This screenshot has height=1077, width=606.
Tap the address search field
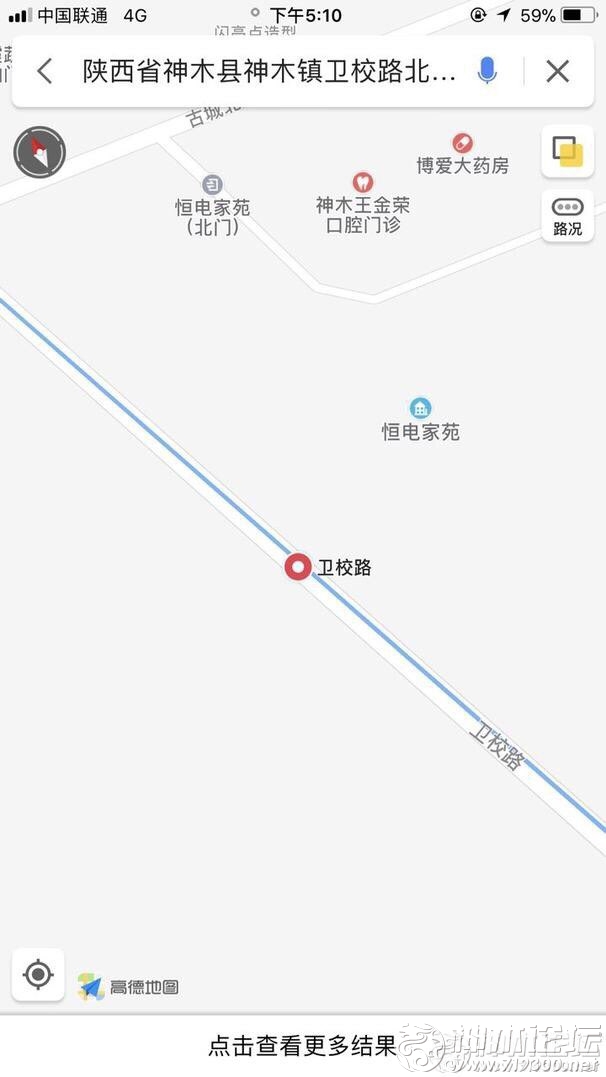[x=268, y=71]
